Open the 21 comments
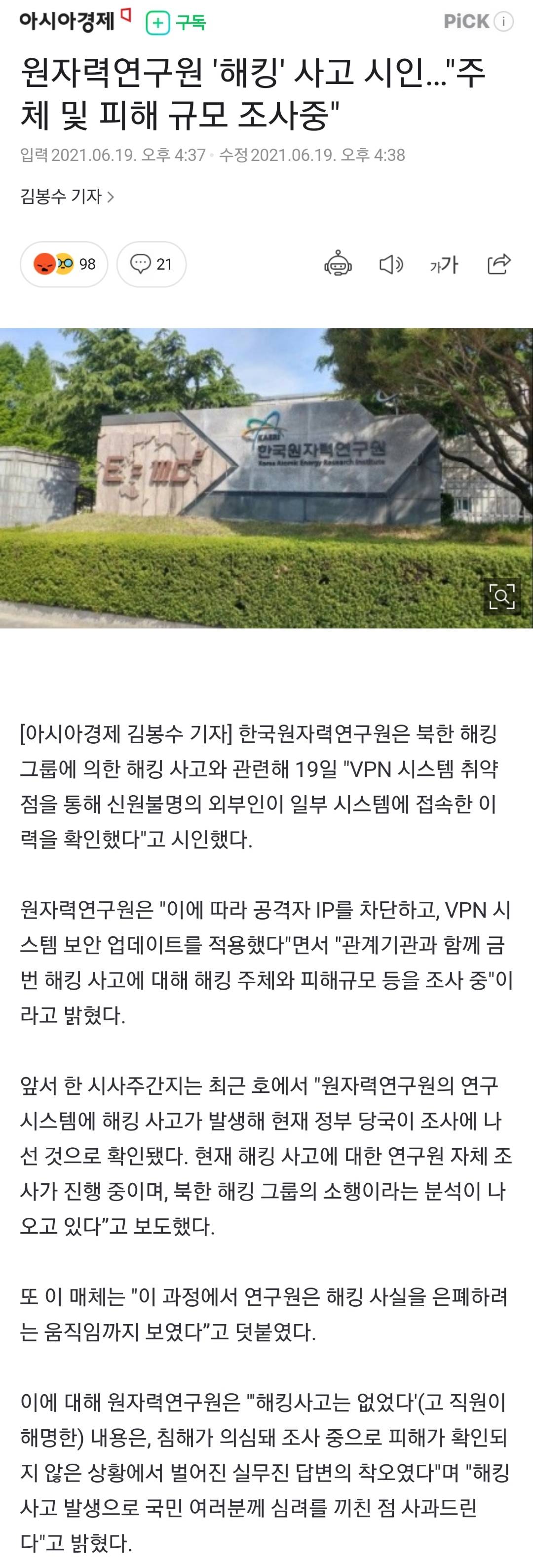Image resolution: width=533 pixels, height=1568 pixels. coord(152,264)
